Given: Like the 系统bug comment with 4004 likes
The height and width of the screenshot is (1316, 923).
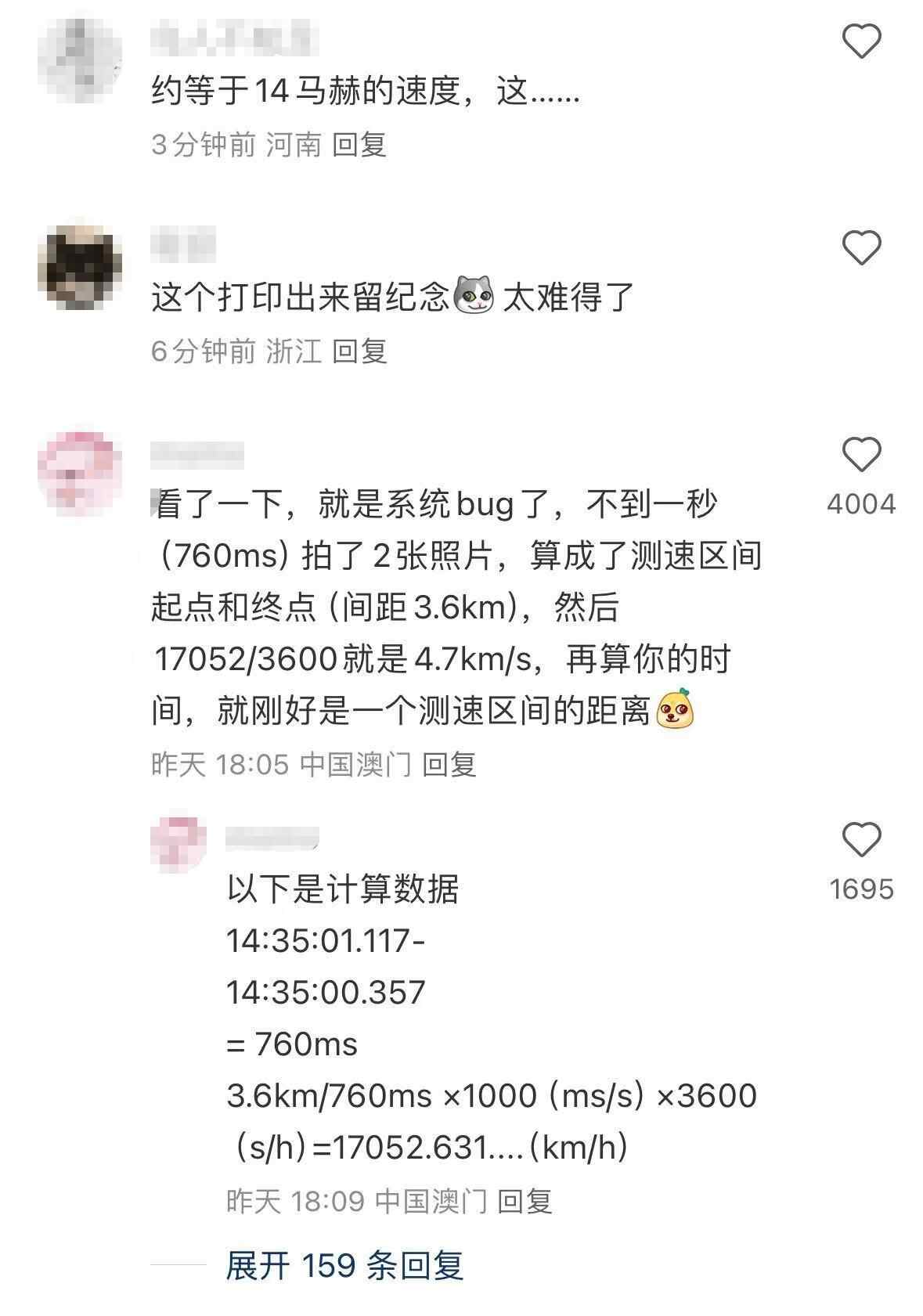Looking at the screenshot, I should point(861,455).
